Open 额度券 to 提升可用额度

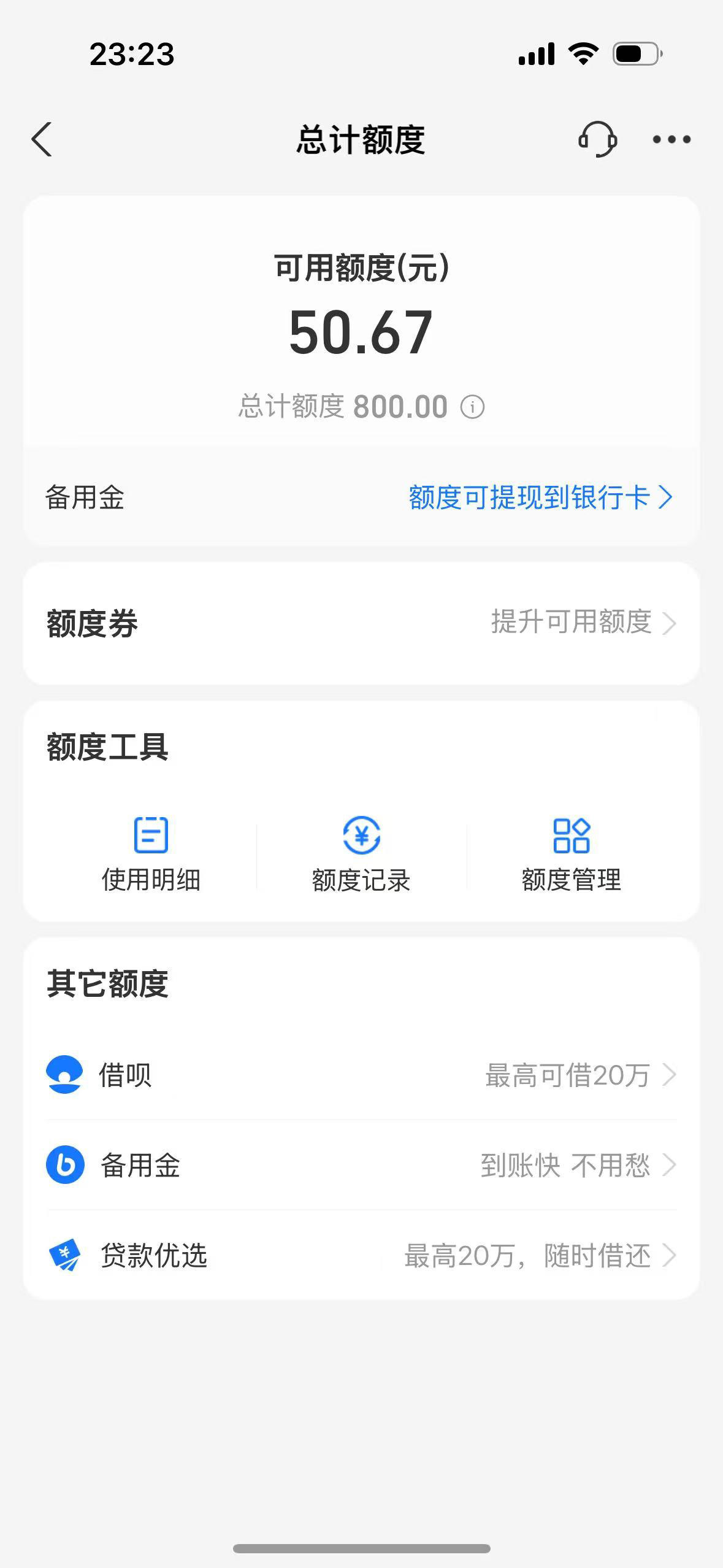pos(361,623)
